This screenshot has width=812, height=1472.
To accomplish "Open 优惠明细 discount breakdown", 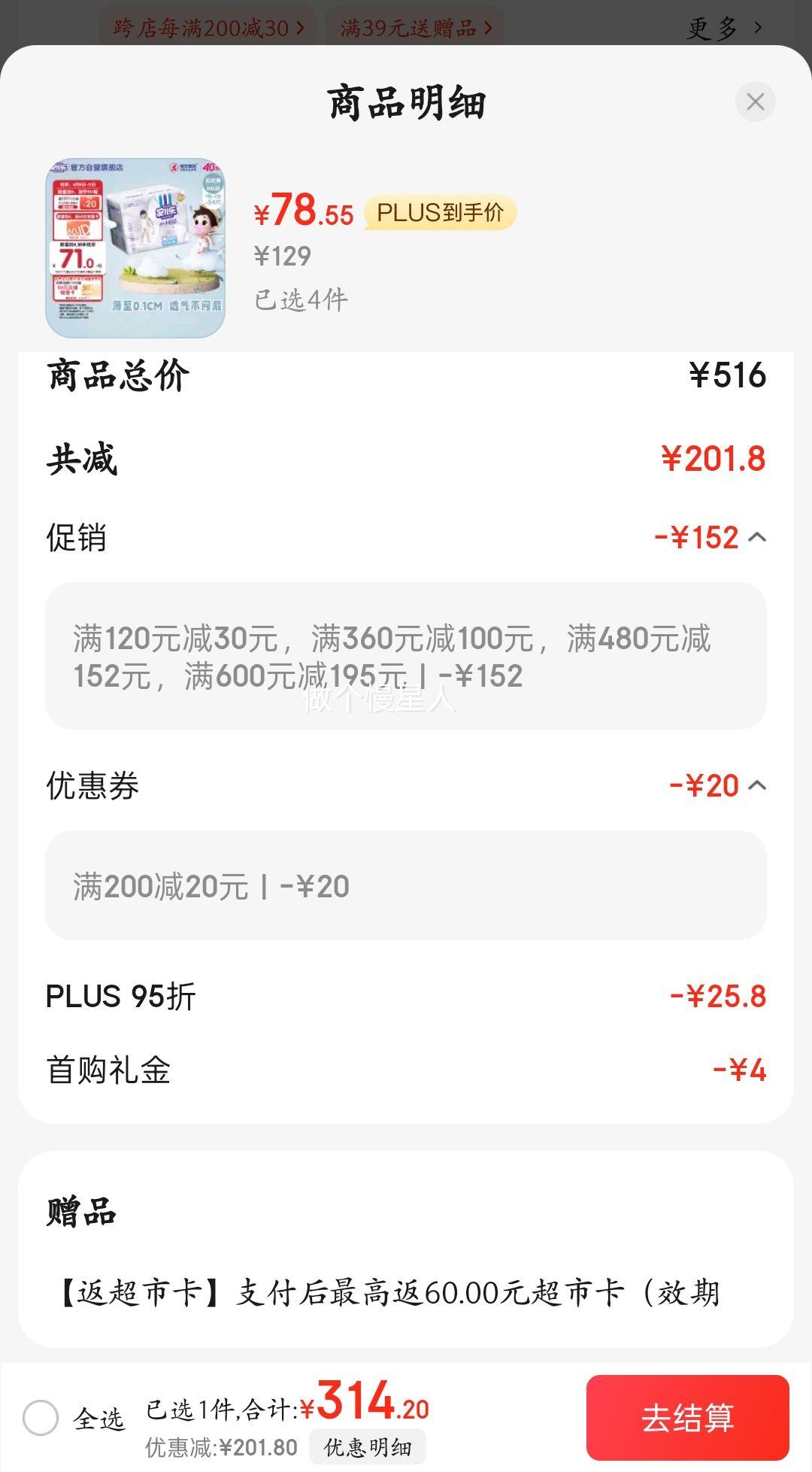I will tap(367, 1447).
